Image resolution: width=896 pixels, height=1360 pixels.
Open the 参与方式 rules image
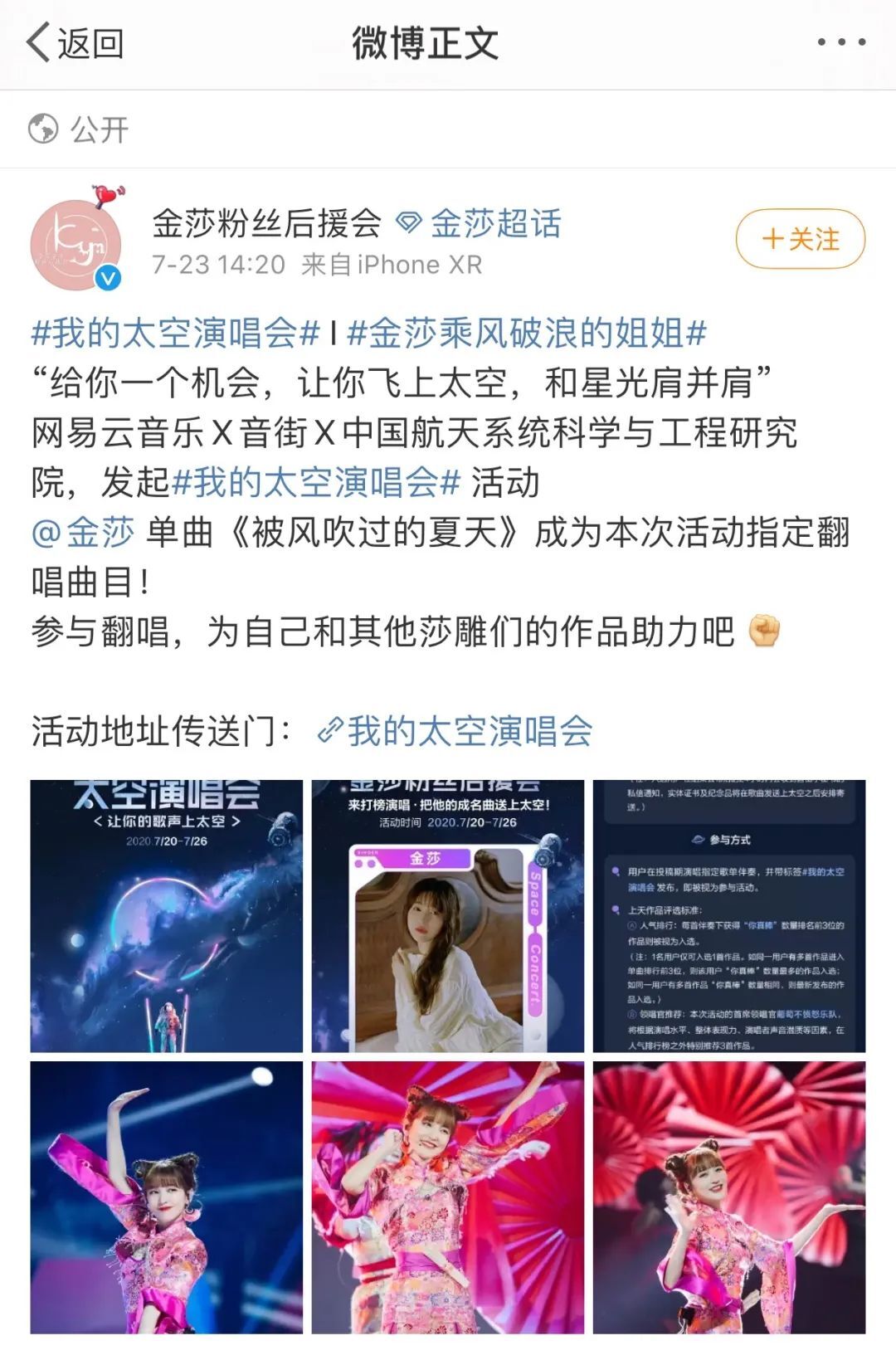[728, 916]
